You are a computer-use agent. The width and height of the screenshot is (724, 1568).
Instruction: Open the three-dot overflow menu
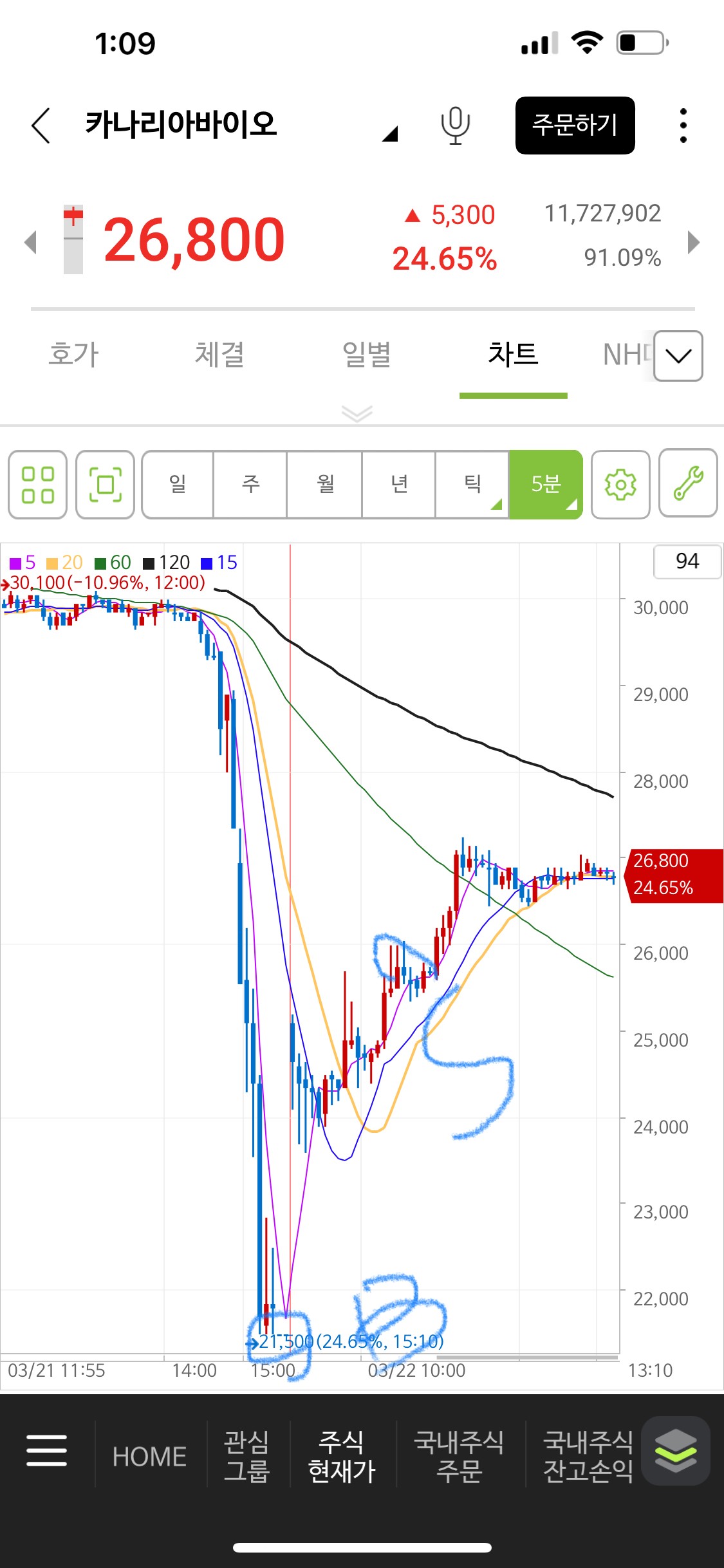pos(683,125)
